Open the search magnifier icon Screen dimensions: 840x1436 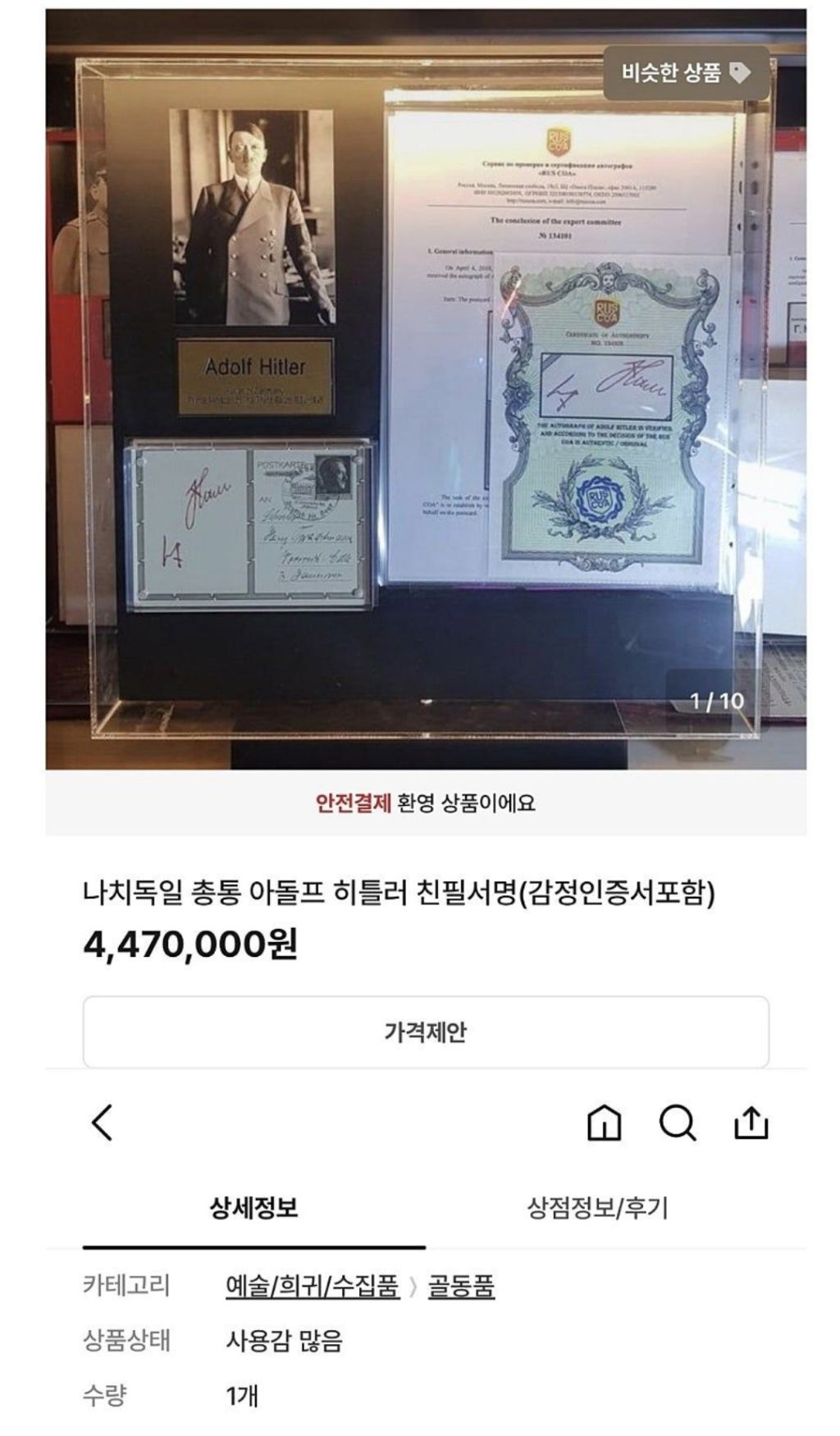(678, 1123)
